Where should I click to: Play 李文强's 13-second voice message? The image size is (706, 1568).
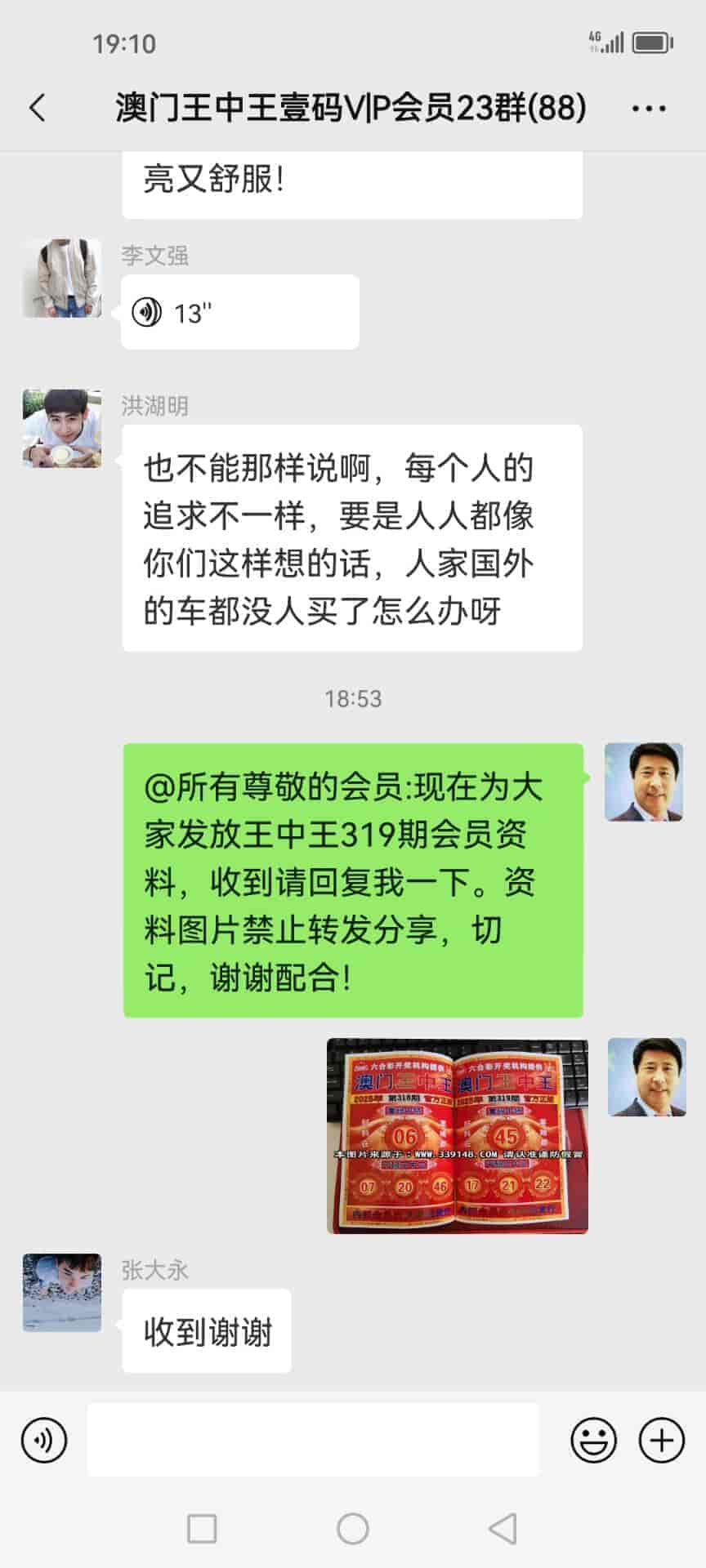click(x=239, y=312)
